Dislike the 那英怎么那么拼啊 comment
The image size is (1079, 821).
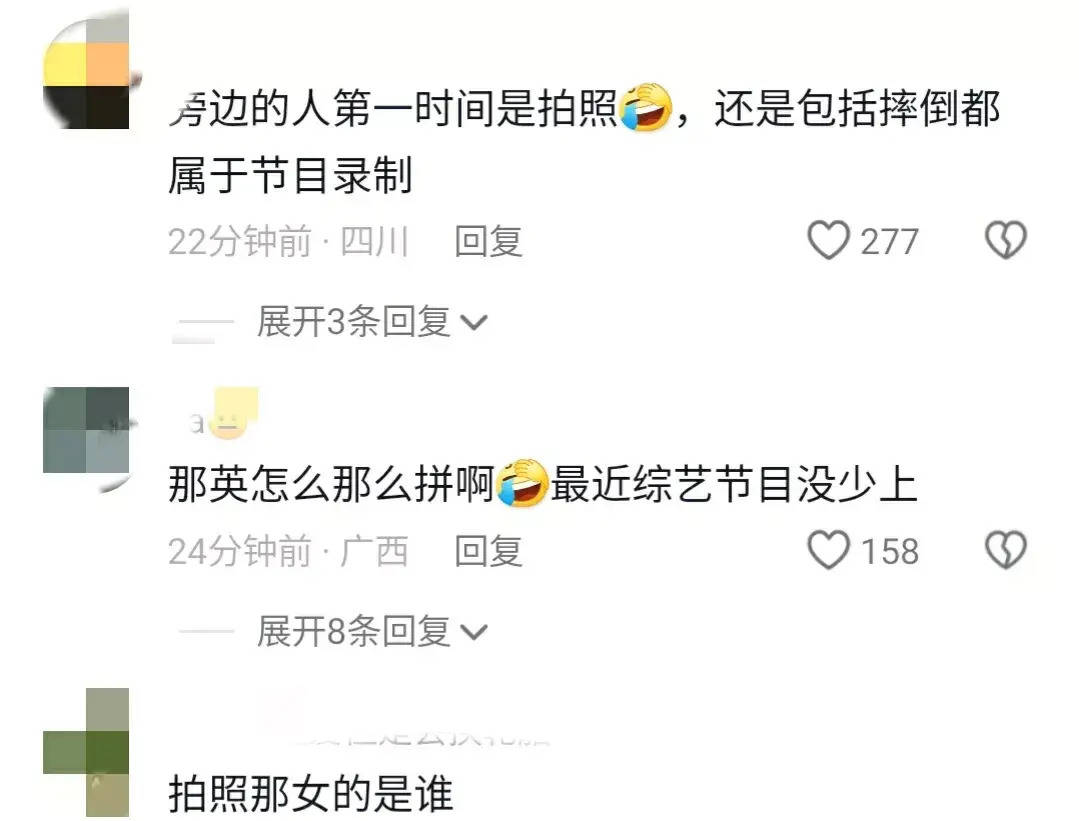click(1005, 551)
